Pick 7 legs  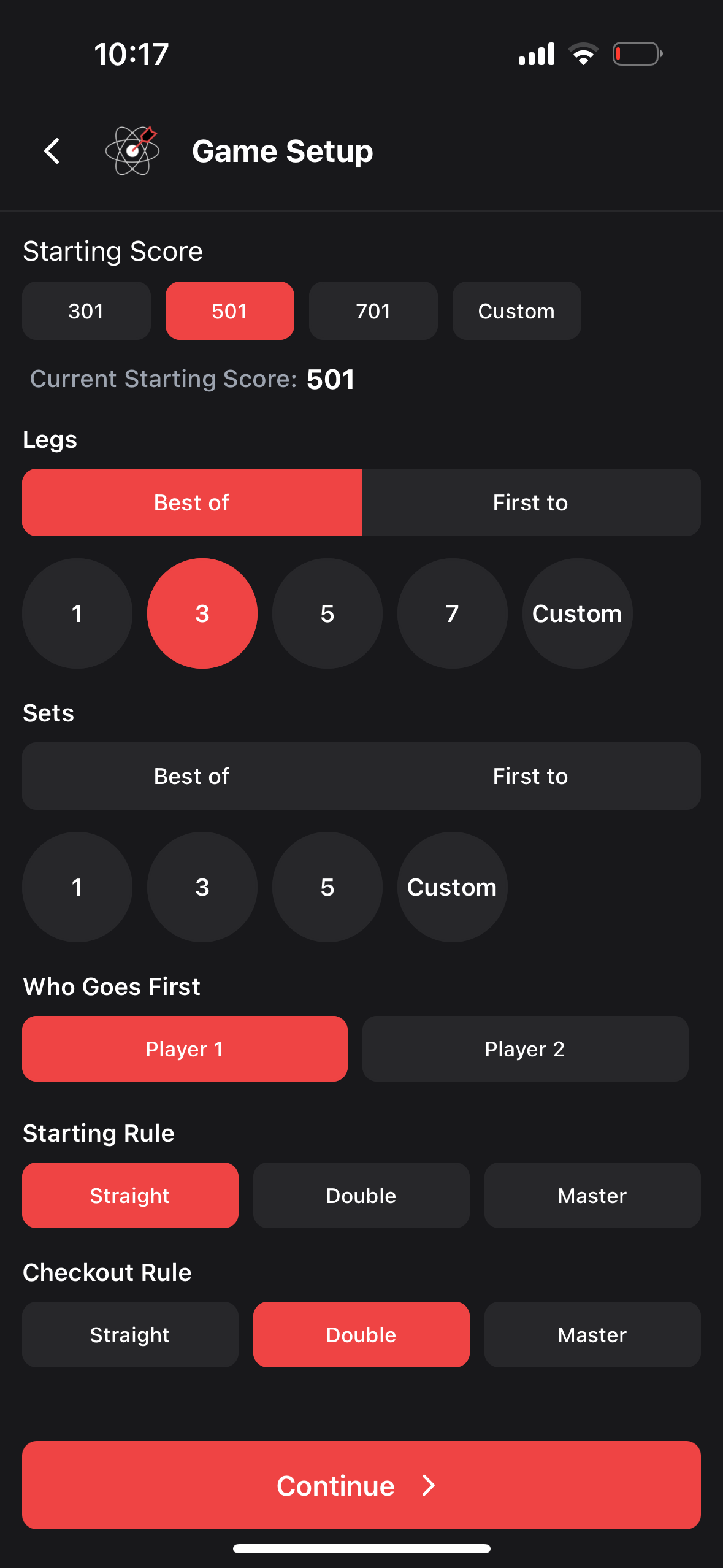pos(452,613)
